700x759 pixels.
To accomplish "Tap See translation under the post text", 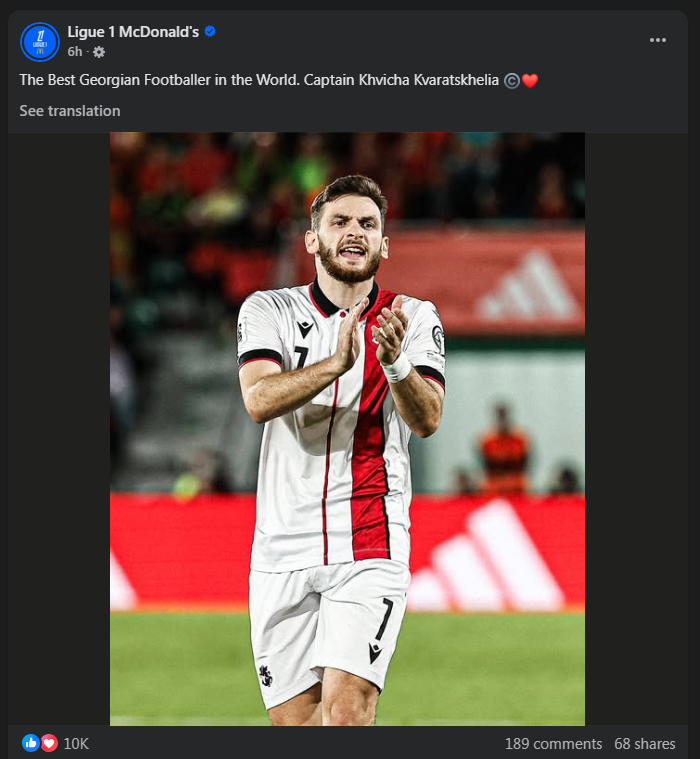I will click(x=70, y=111).
